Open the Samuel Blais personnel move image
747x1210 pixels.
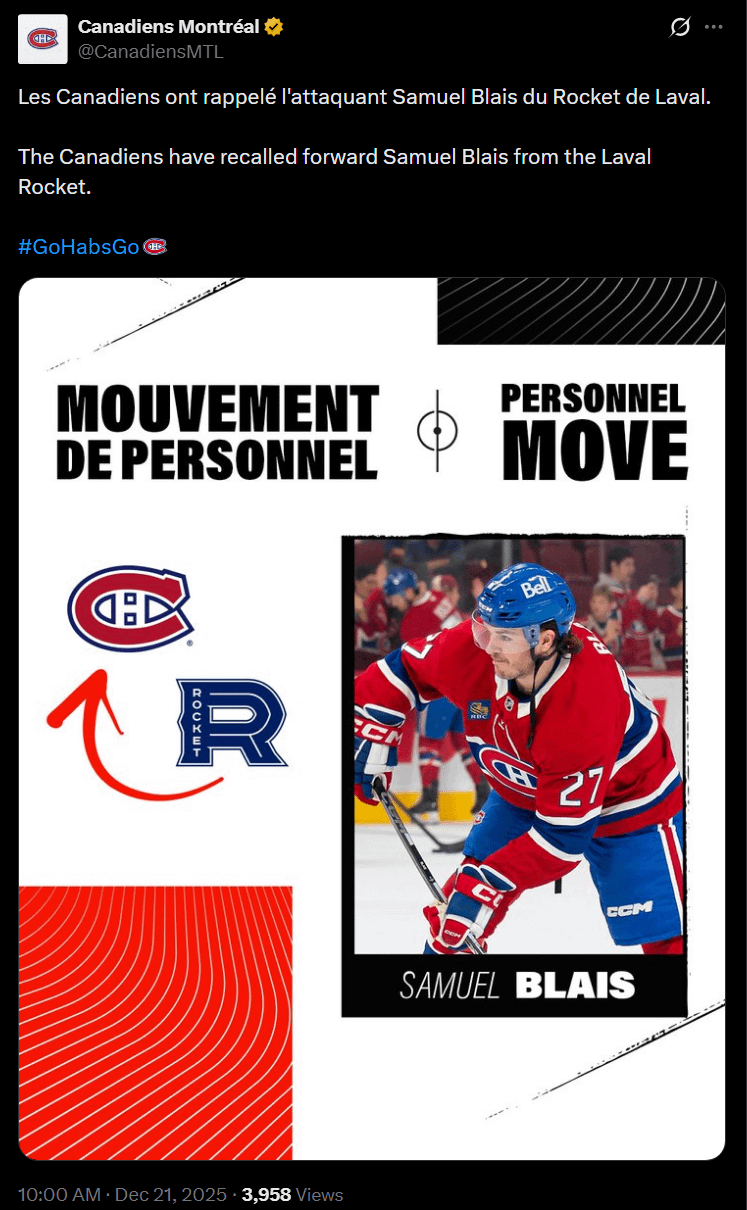pyautogui.click(x=372, y=718)
